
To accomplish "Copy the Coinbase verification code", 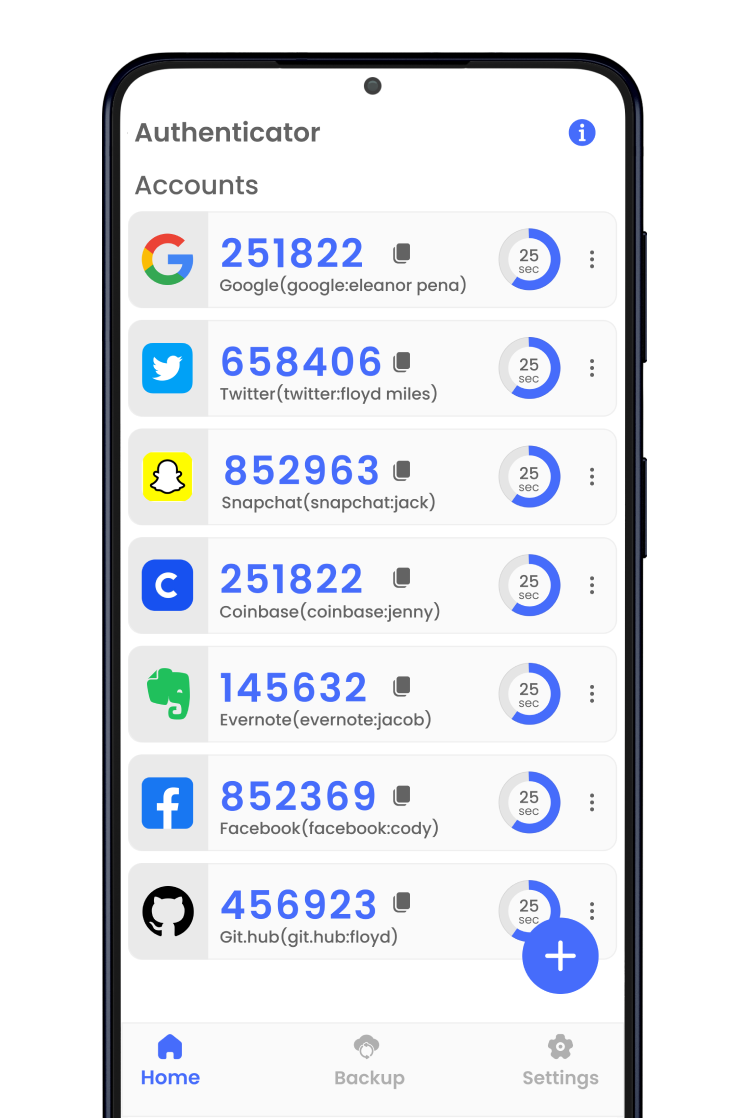I will point(402,578).
